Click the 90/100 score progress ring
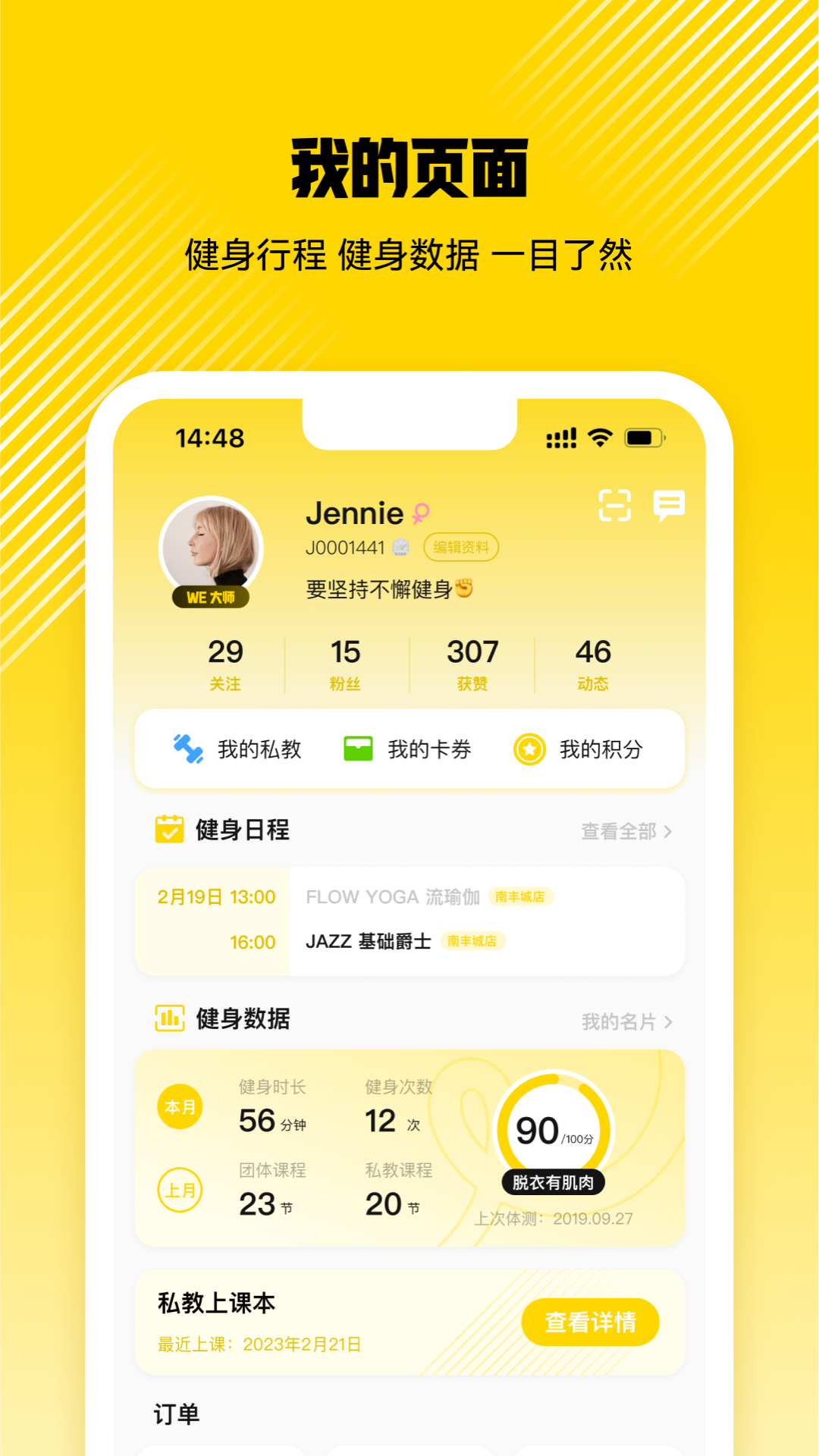 point(556,1130)
